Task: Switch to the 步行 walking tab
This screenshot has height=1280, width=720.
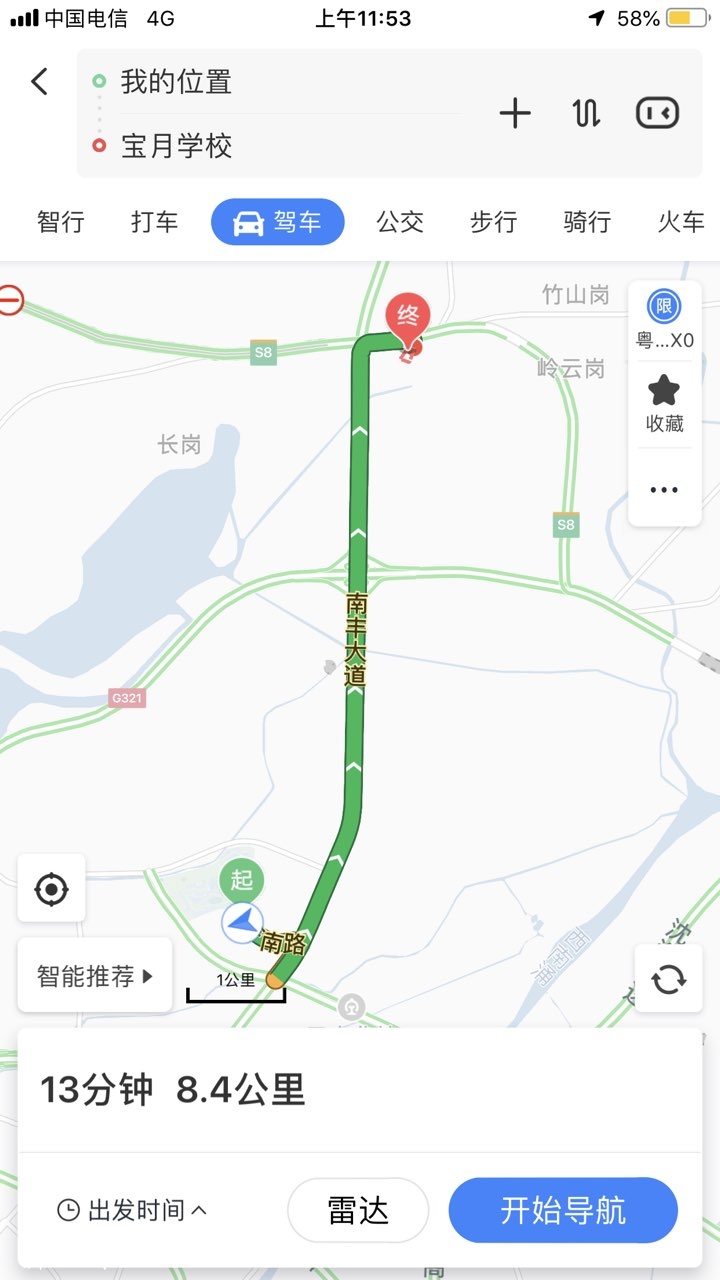Action: pyautogui.click(x=494, y=222)
